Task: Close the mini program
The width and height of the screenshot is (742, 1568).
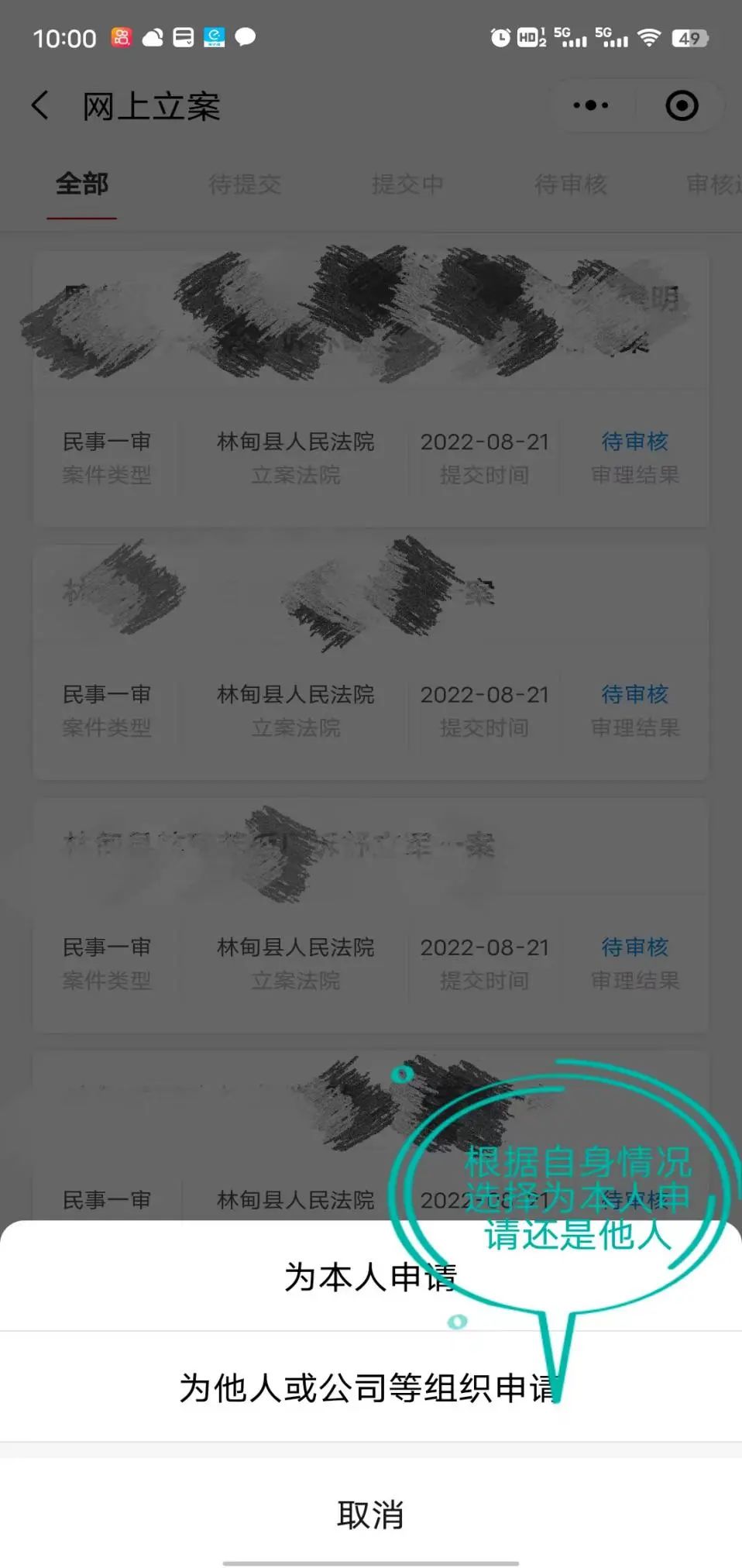Action: [x=682, y=105]
